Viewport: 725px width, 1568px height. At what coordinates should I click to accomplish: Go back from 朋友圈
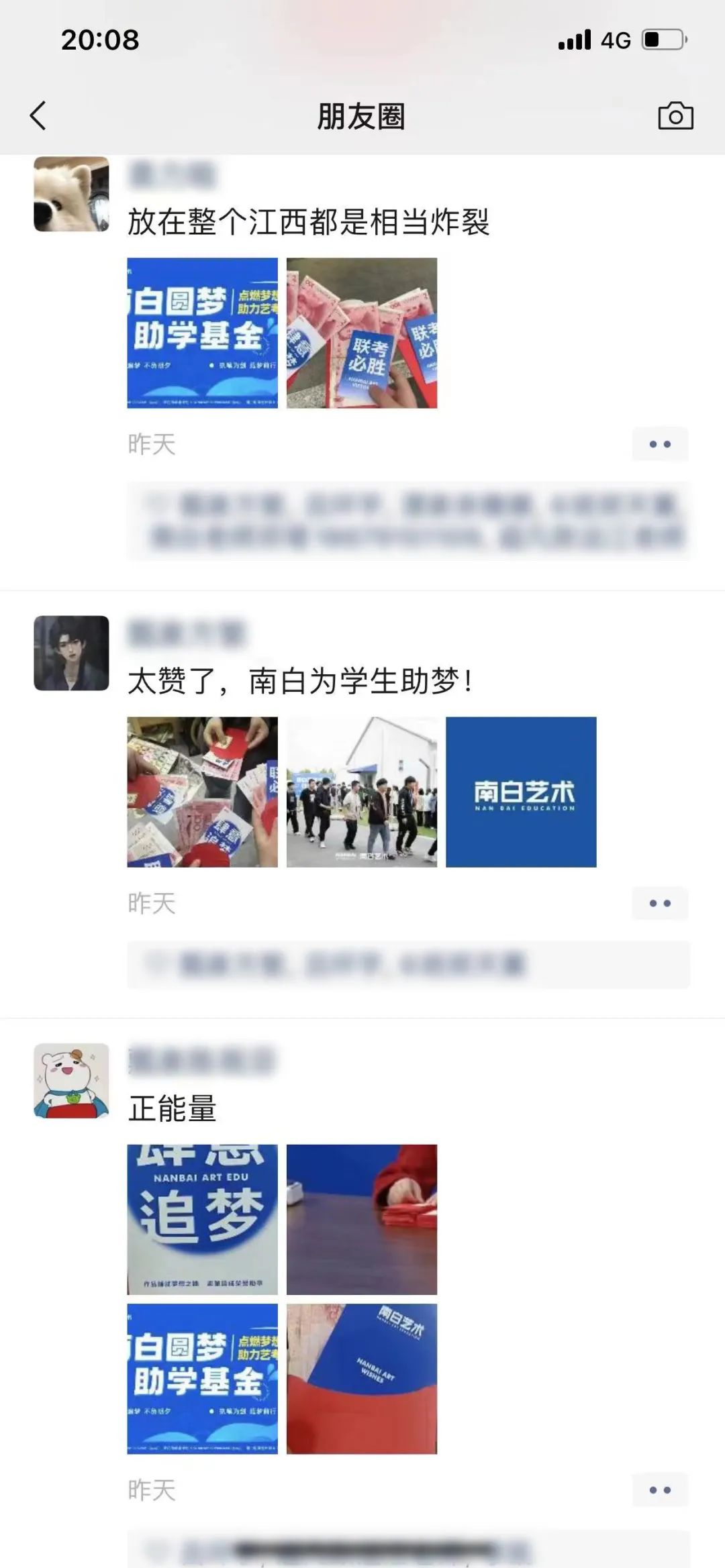click(38, 116)
